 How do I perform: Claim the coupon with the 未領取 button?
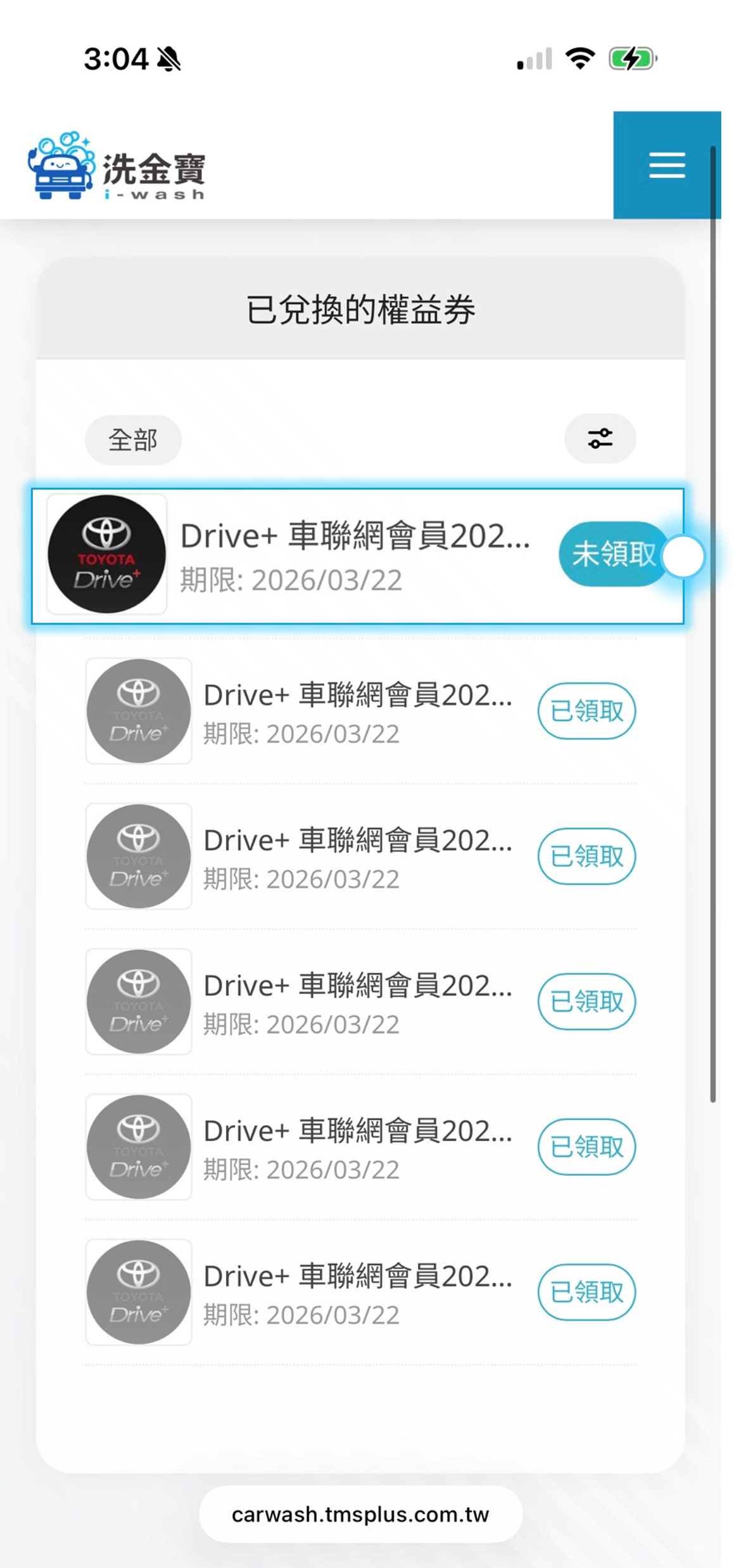(612, 554)
